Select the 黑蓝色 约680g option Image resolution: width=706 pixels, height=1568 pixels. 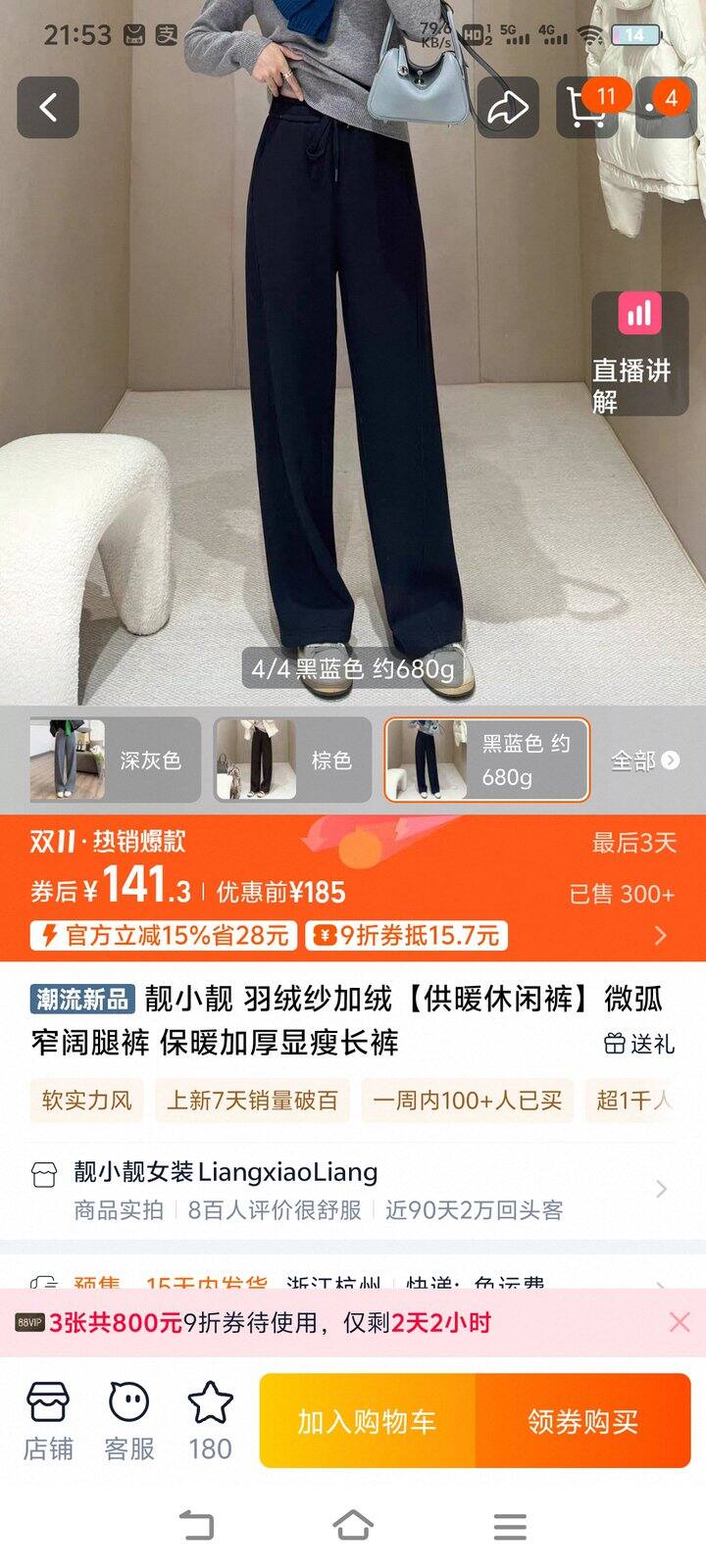pos(486,760)
